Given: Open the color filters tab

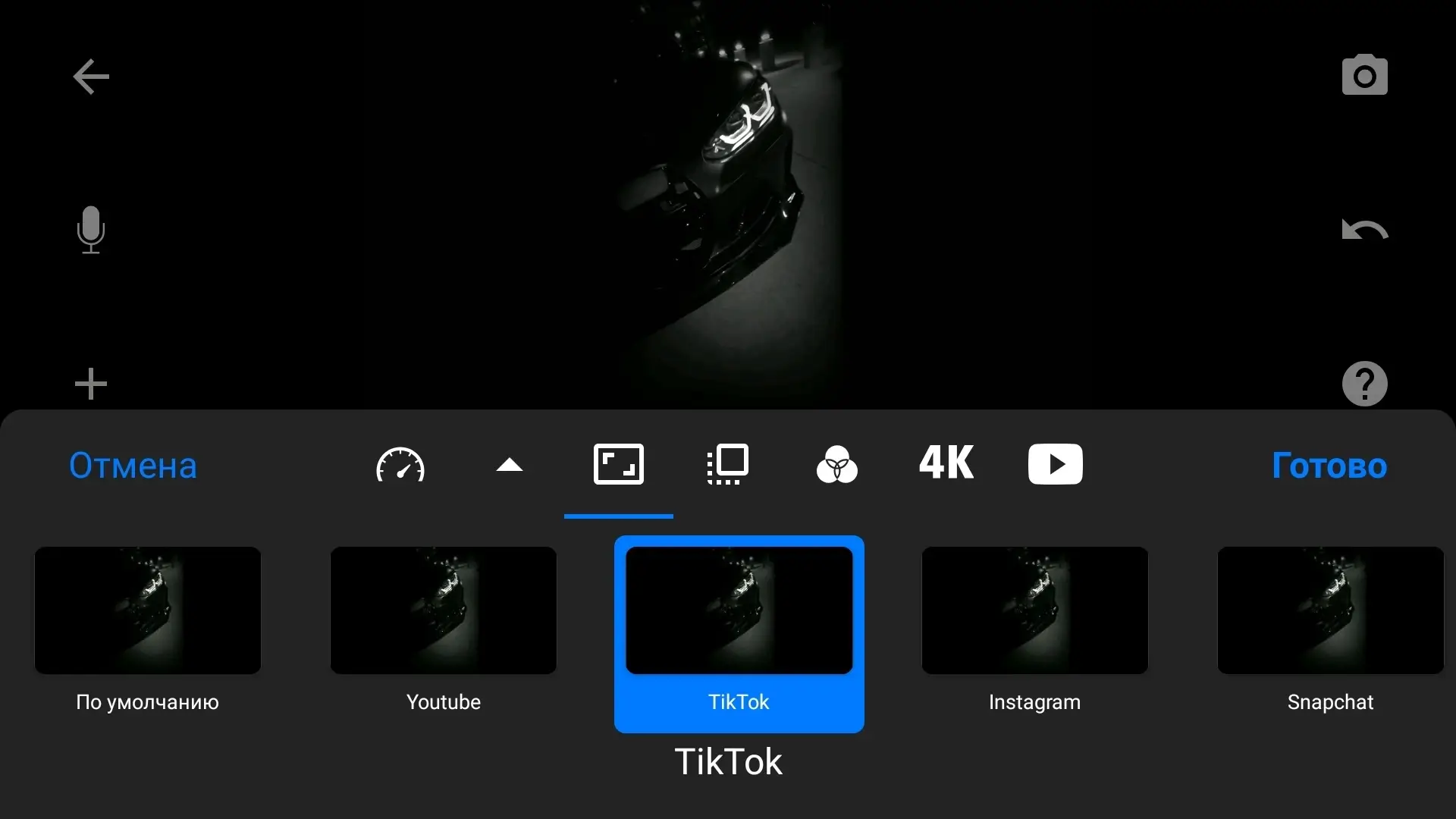Looking at the screenshot, I should tap(836, 465).
